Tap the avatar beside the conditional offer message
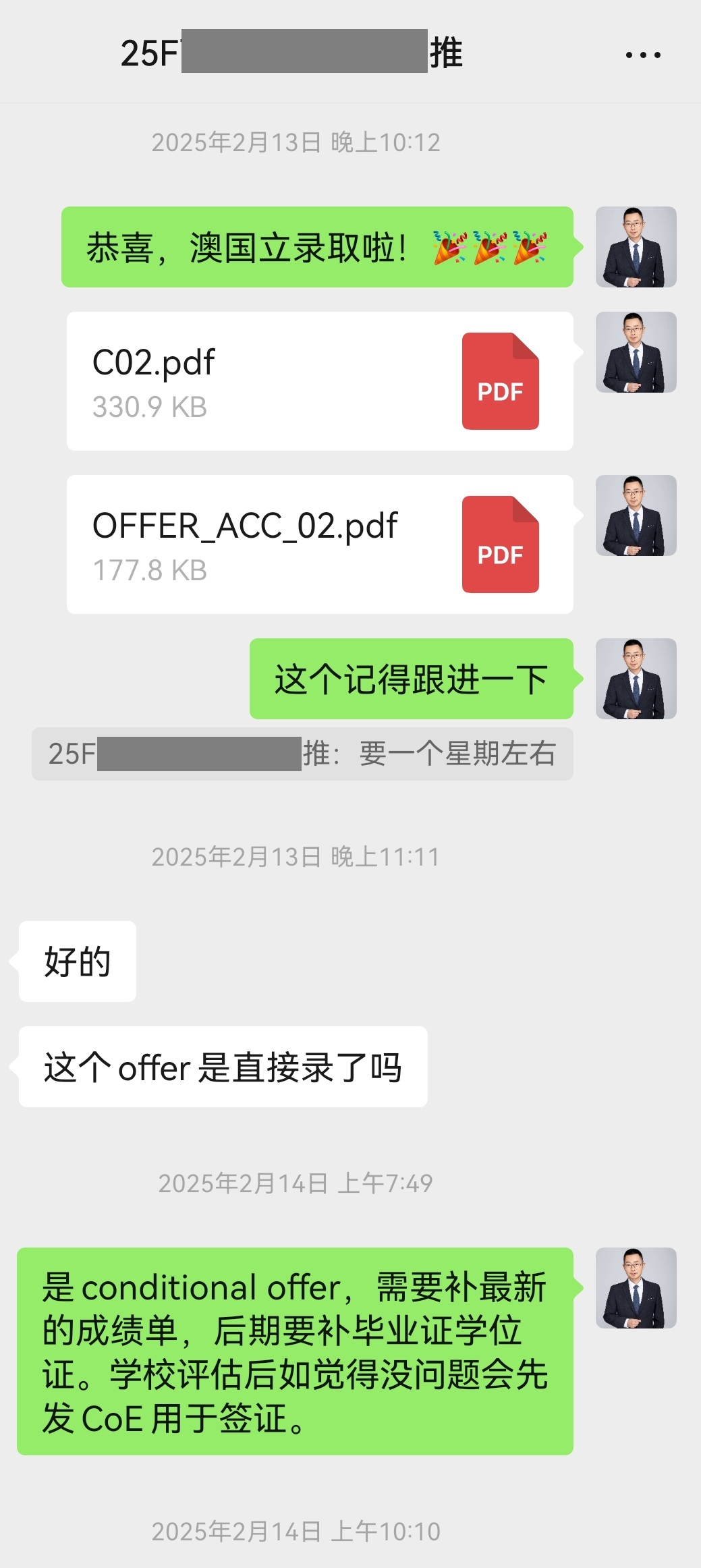The image size is (701, 1568). (636, 1288)
